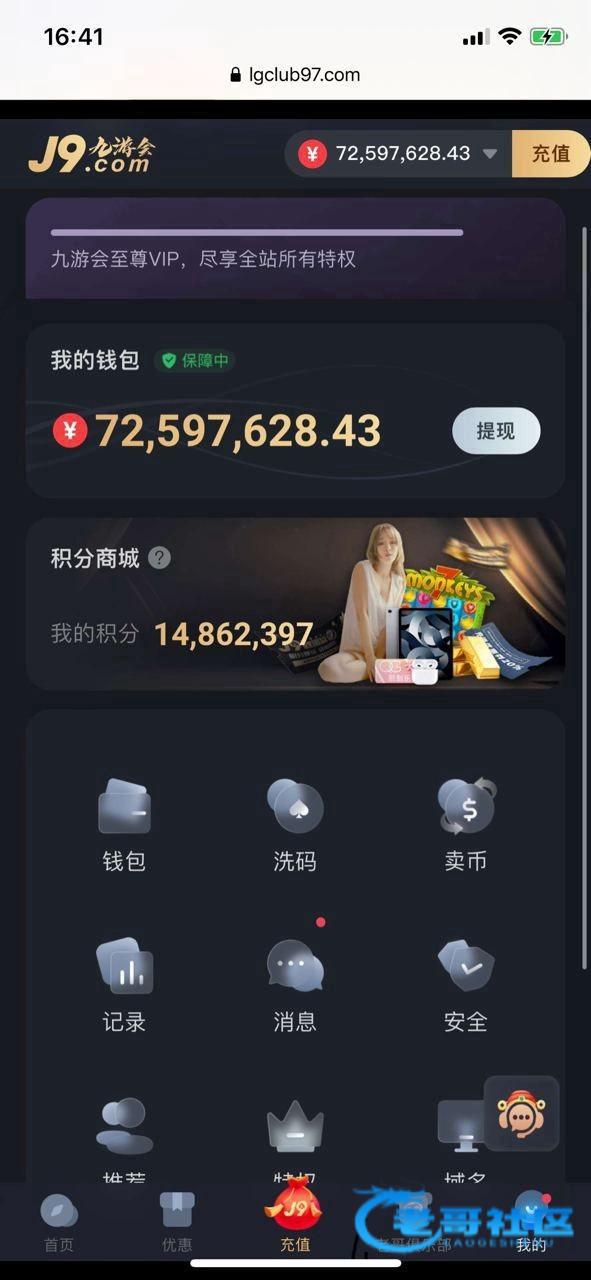Open 钱包 from the grid
The height and width of the screenshot is (1280, 591).
124,824
